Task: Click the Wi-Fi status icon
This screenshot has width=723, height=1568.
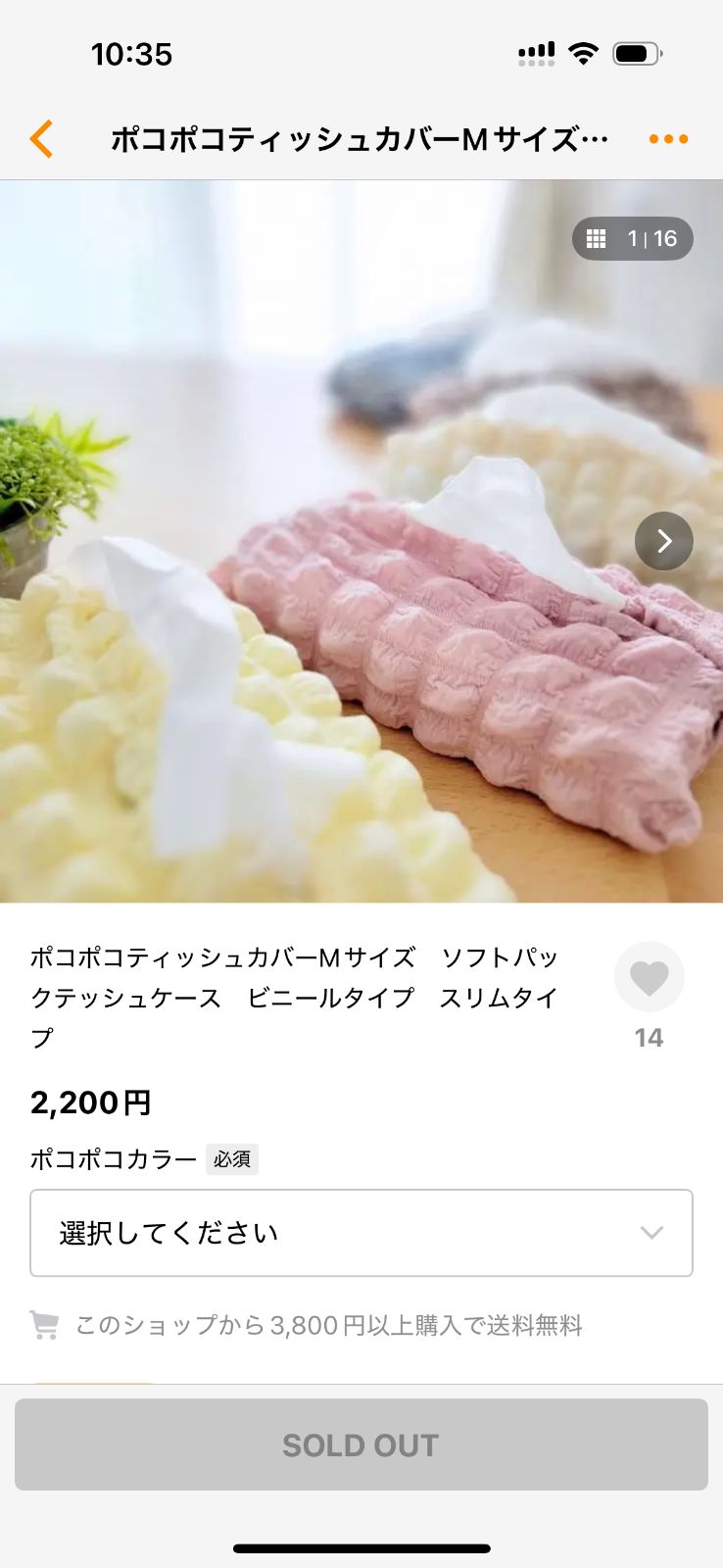Action: click(x=583, y=54)
